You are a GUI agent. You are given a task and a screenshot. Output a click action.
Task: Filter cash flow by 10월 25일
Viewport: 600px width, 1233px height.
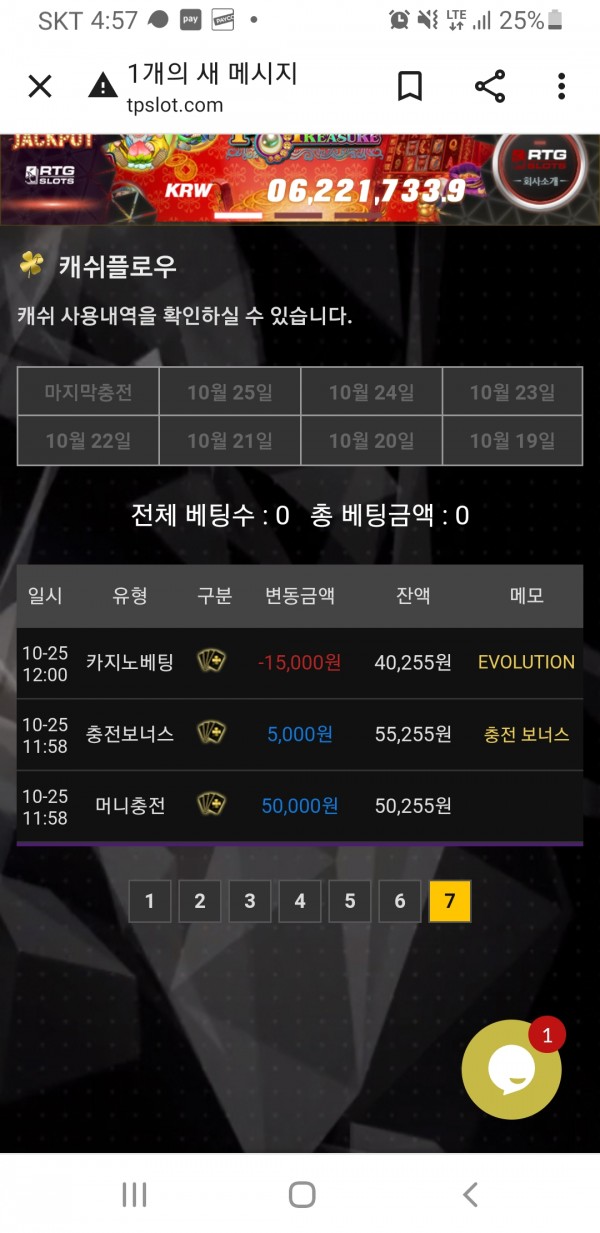[230, 392]
